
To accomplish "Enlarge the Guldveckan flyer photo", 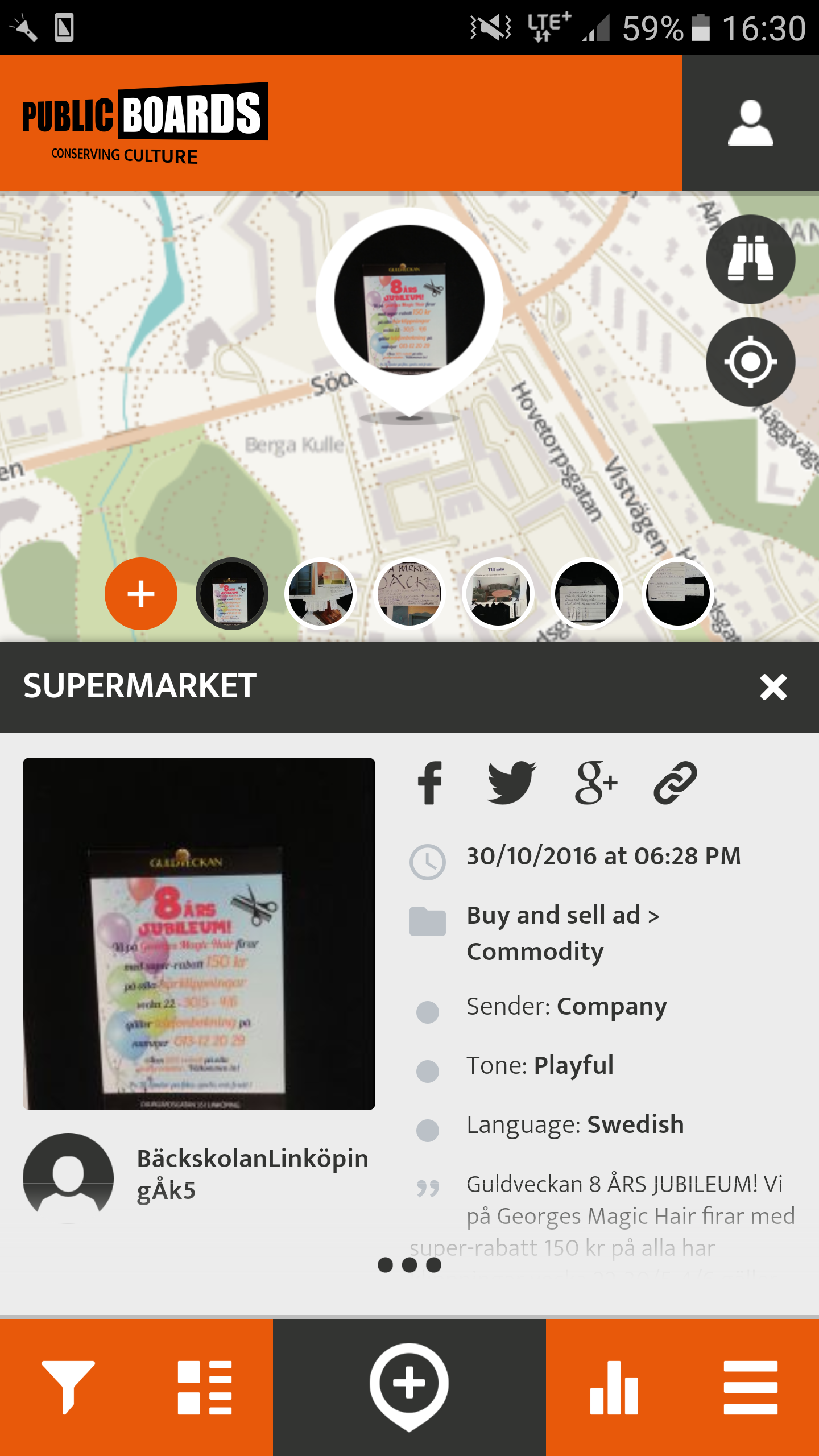I will pyautogui.click(x=199, y=934).
